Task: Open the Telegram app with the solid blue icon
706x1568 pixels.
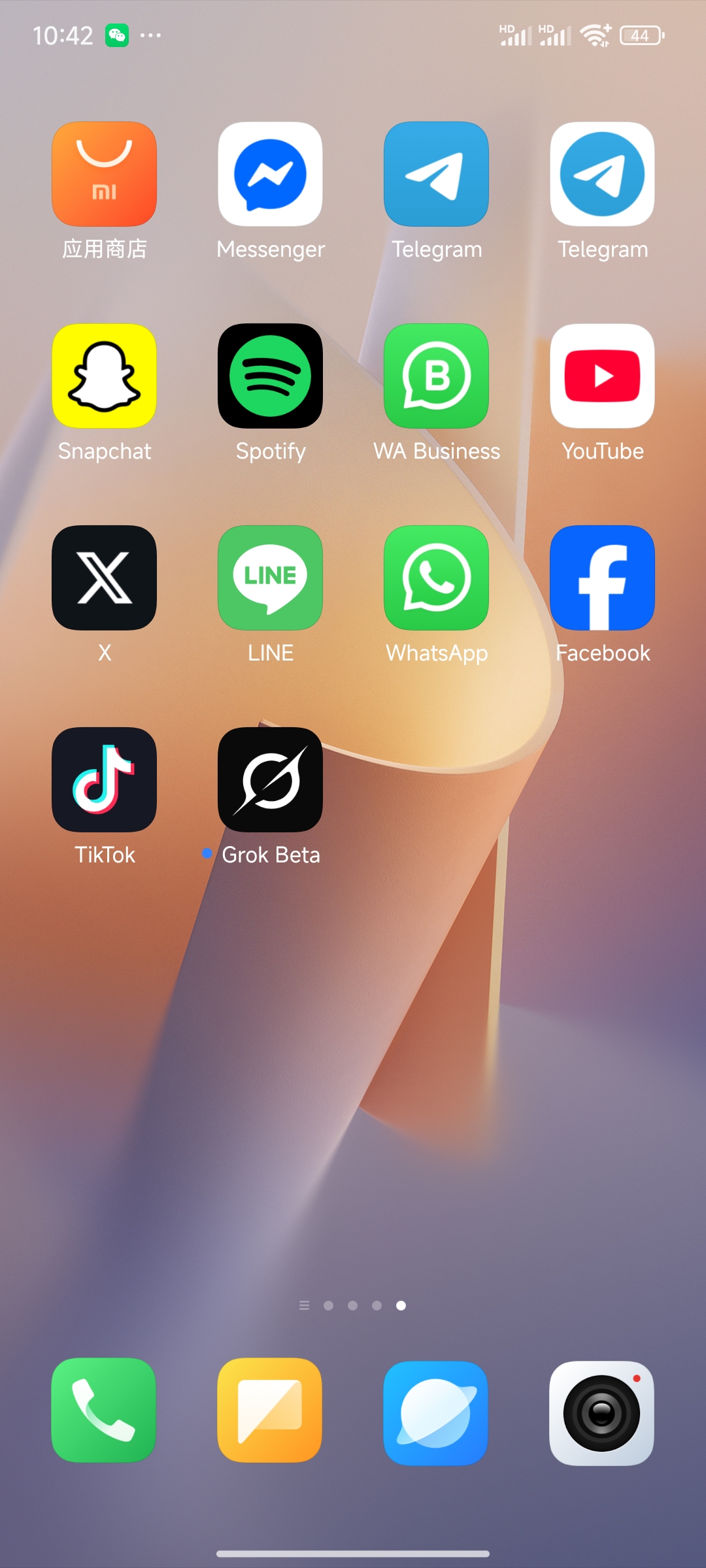Action: 436,174
